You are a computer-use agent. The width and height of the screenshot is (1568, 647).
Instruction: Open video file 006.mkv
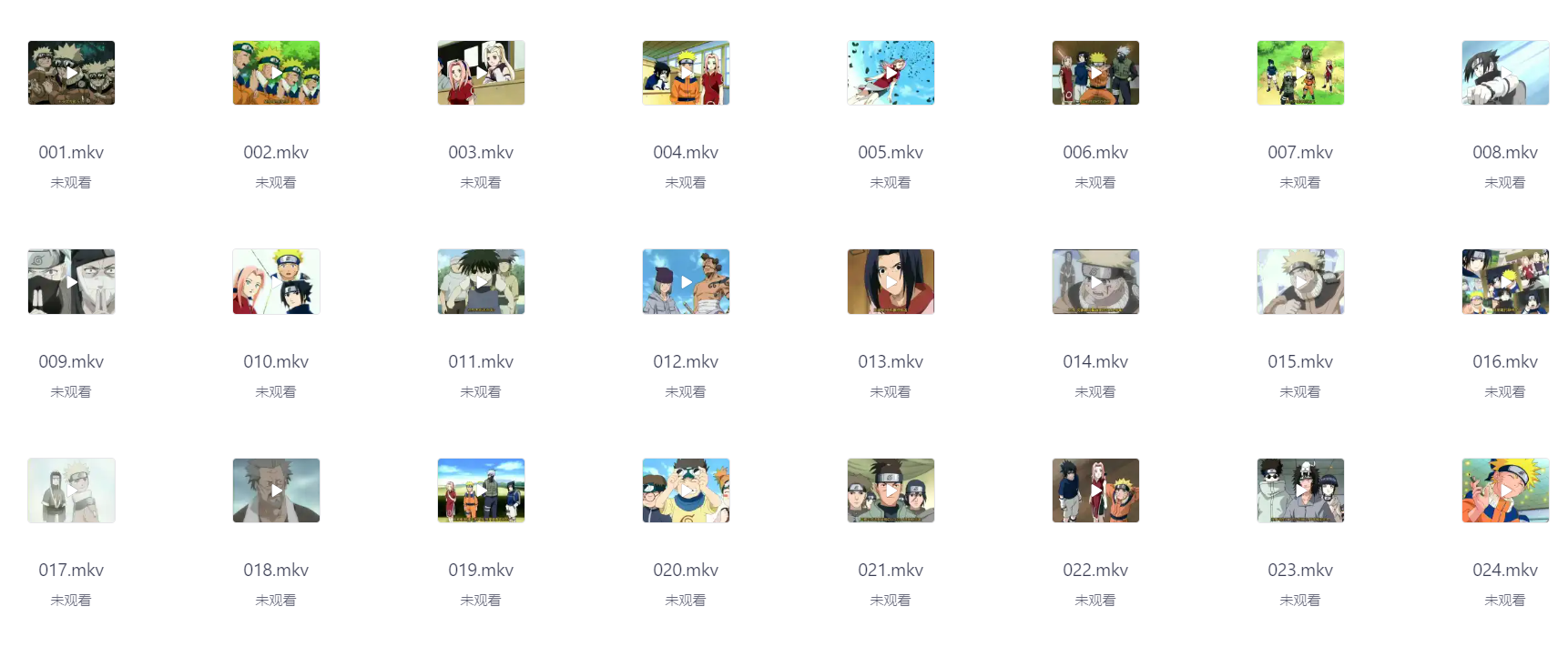(1095, 73)
